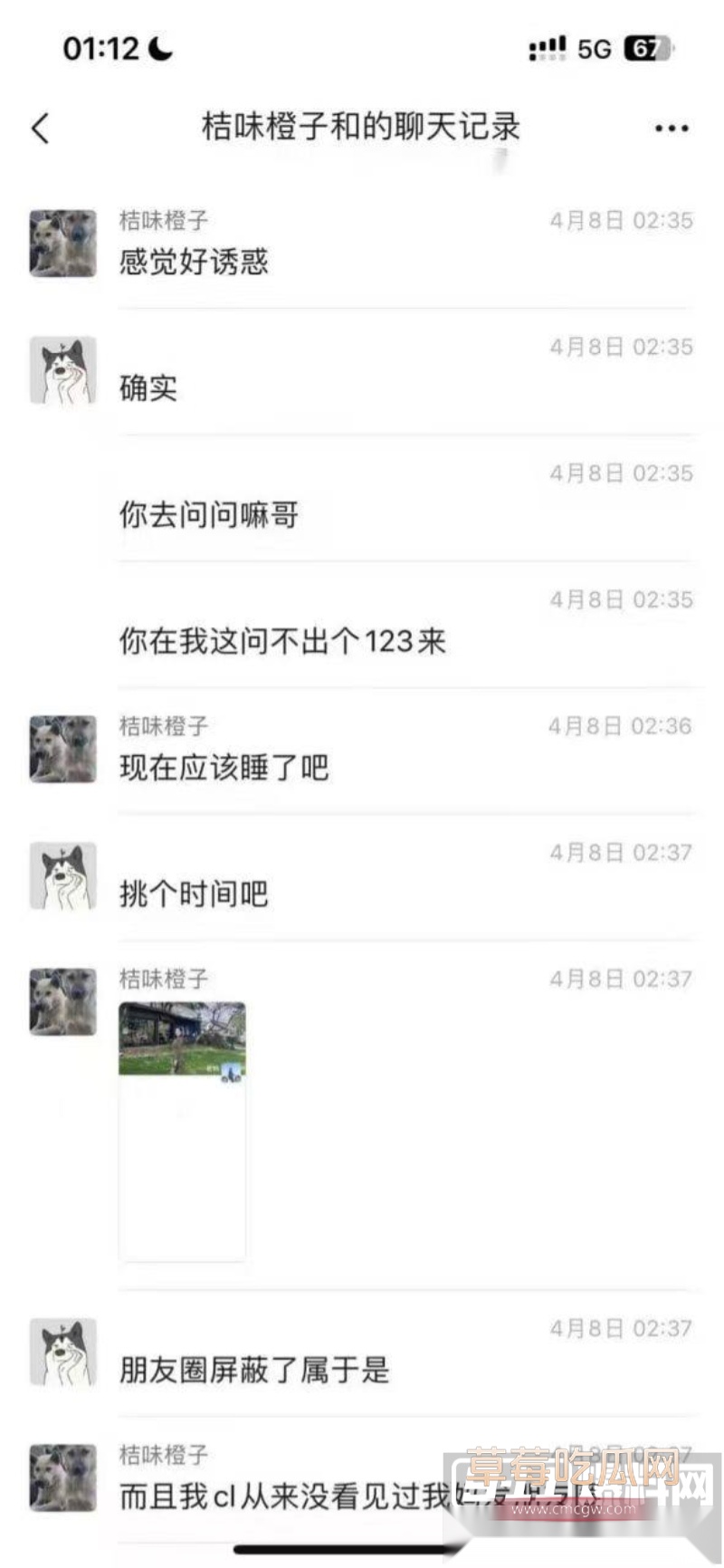Select the message 挑个时间吧
This screenshot has width=724, height=1568.
tap(195, 894)
